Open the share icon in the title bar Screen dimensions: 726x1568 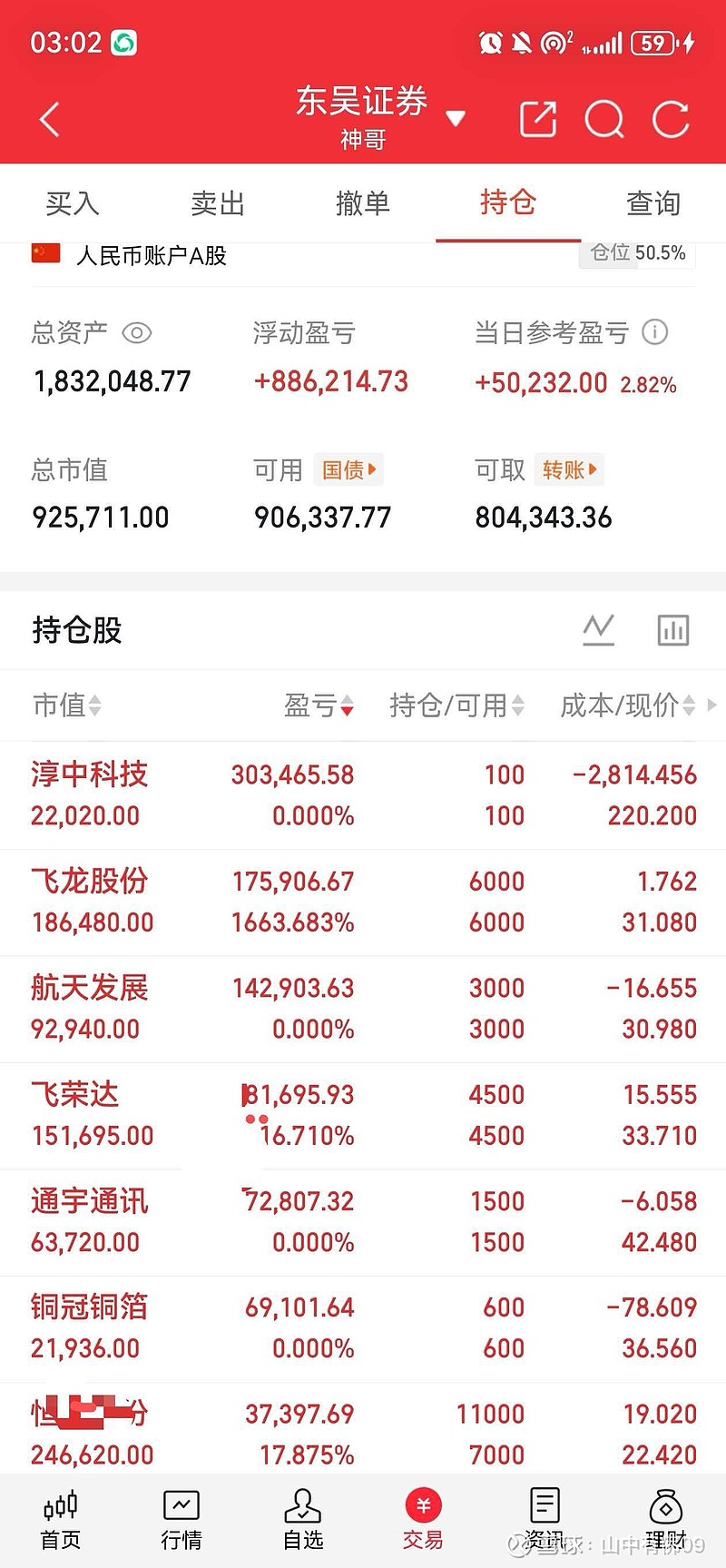537,118
